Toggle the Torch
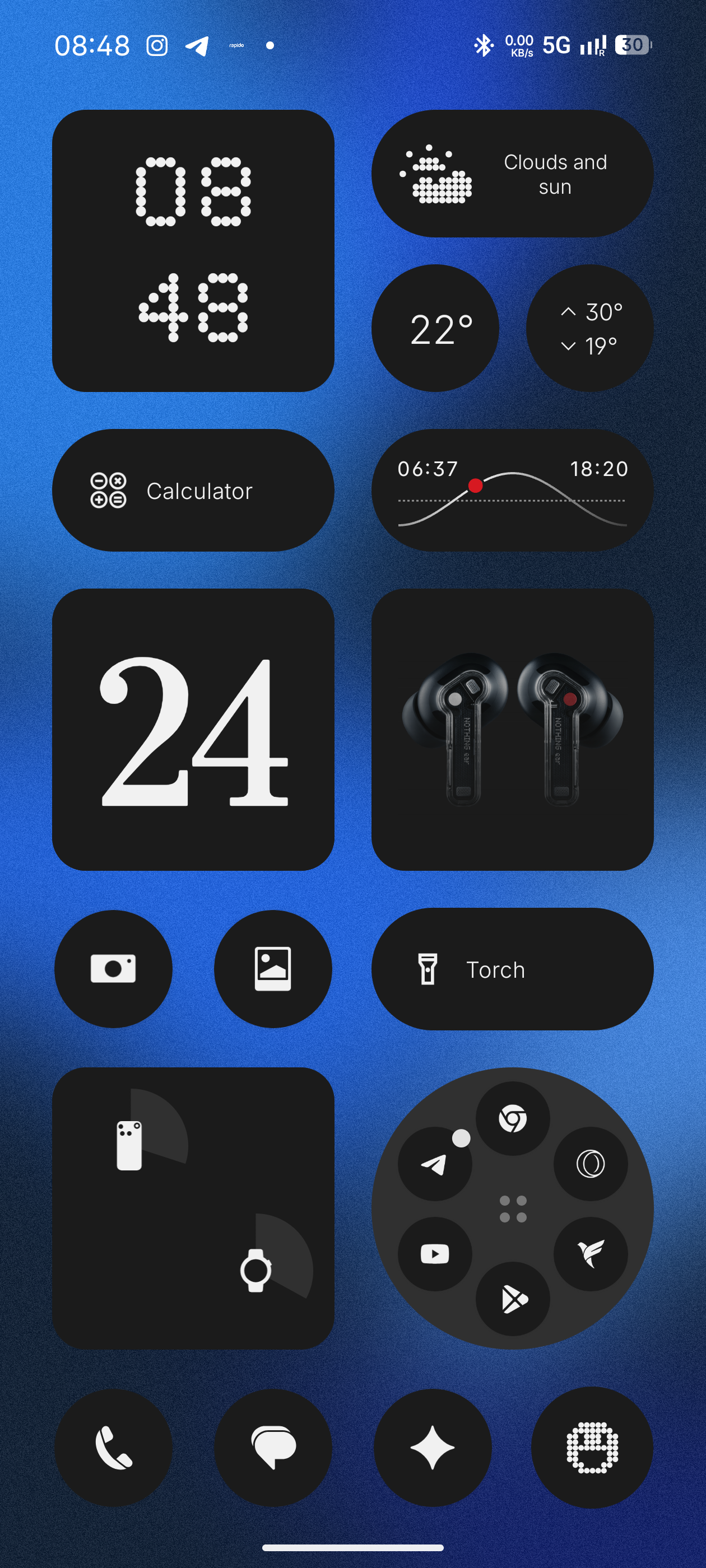 [x=512, y=968]
